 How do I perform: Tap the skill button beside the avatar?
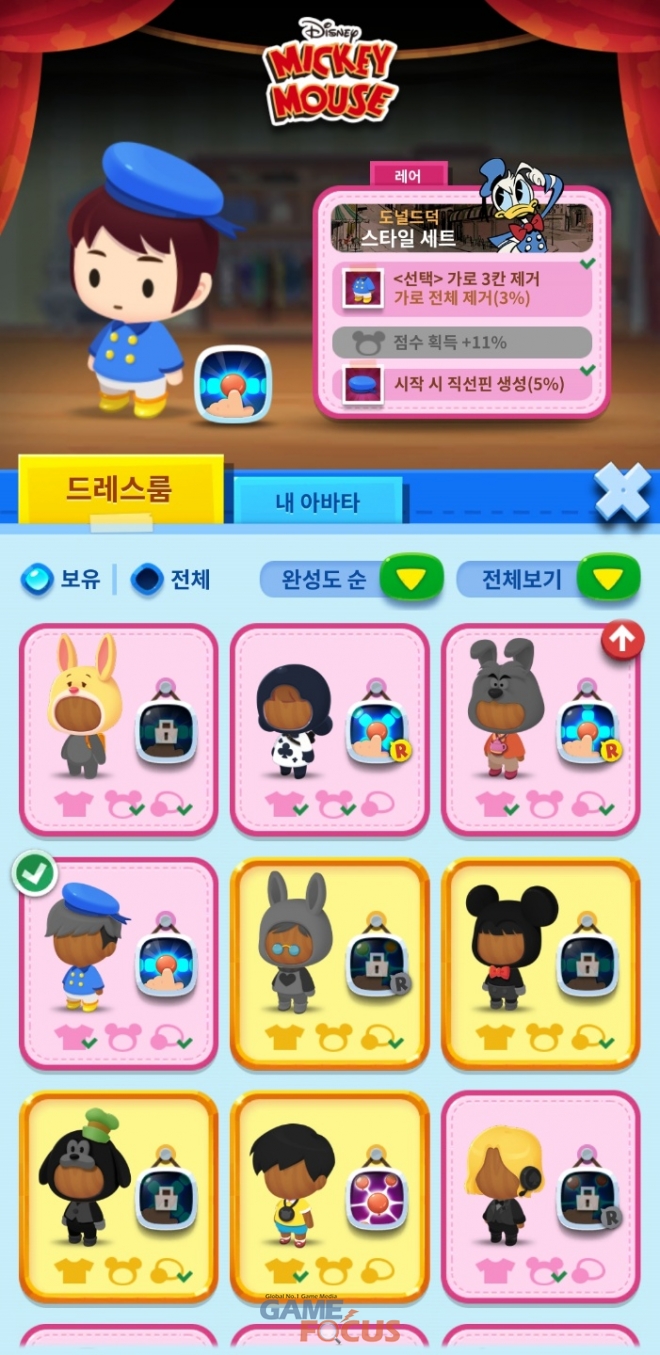[x=233, y=383]
